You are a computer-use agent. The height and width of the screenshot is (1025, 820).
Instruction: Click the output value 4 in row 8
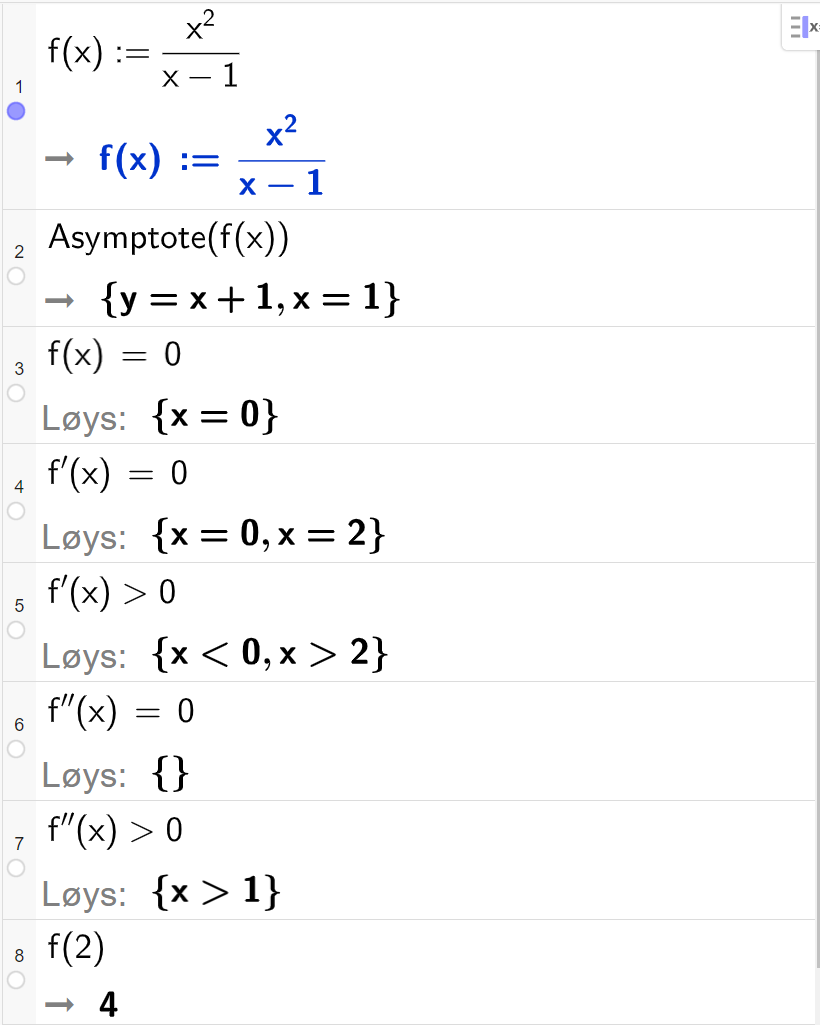110,1005
